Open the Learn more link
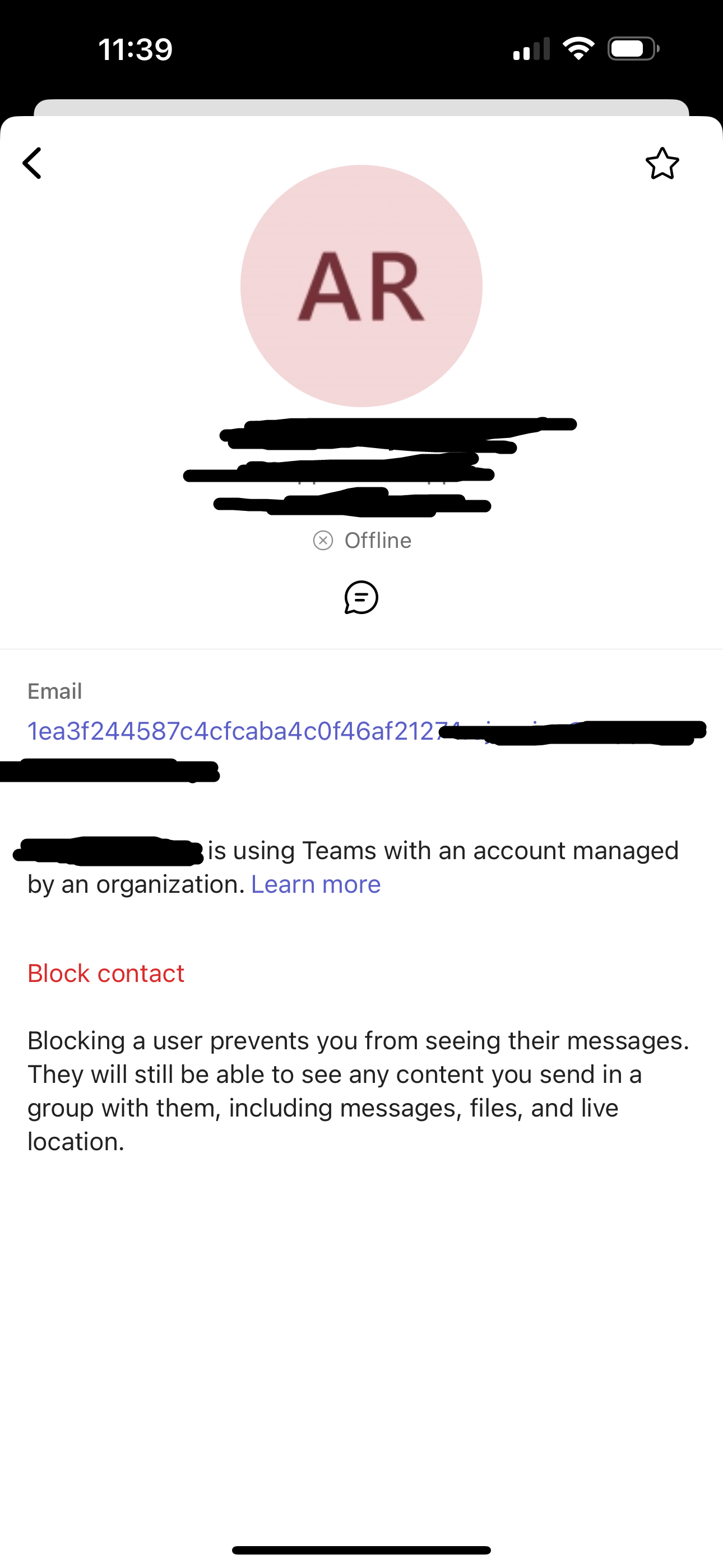Screen dimensions: 723x1568 pyautogui.click(x=315, y=884)
